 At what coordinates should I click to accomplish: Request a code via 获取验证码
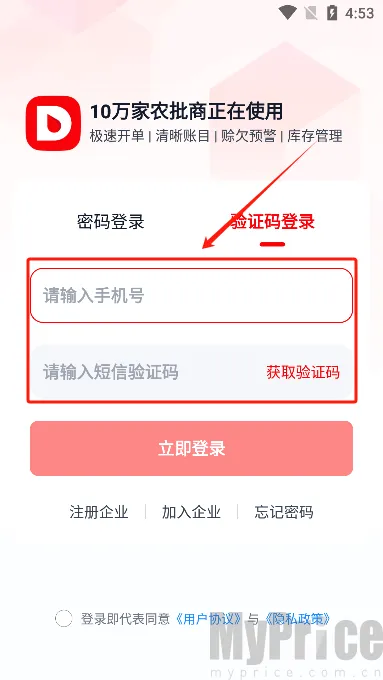(x=303, y=372)
